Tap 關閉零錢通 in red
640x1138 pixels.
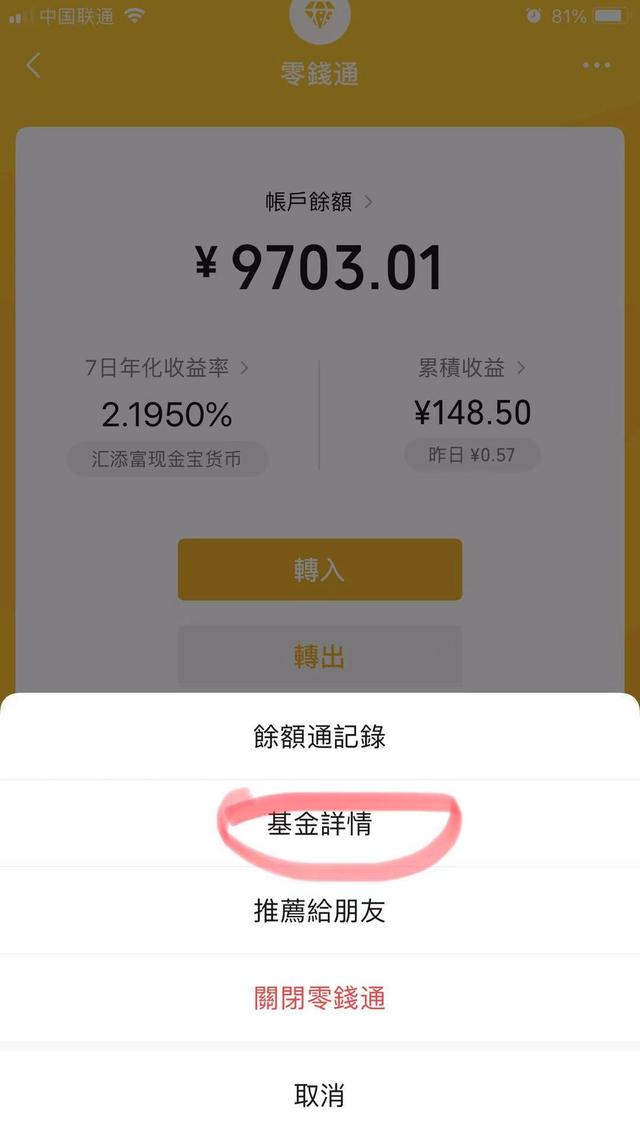(319, 998)
